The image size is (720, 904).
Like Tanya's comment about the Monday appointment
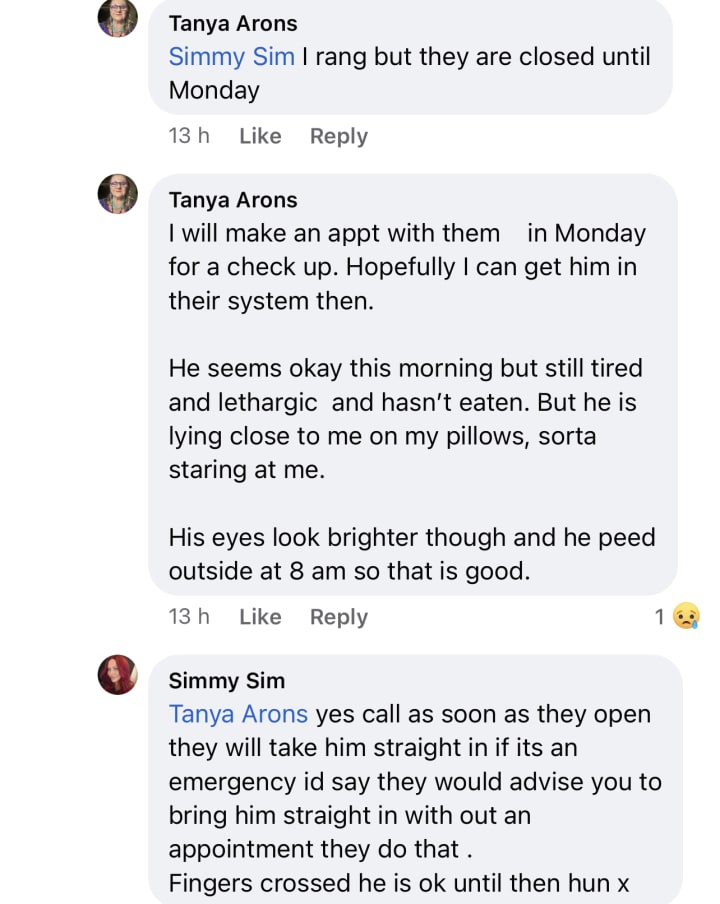[260, 617]
